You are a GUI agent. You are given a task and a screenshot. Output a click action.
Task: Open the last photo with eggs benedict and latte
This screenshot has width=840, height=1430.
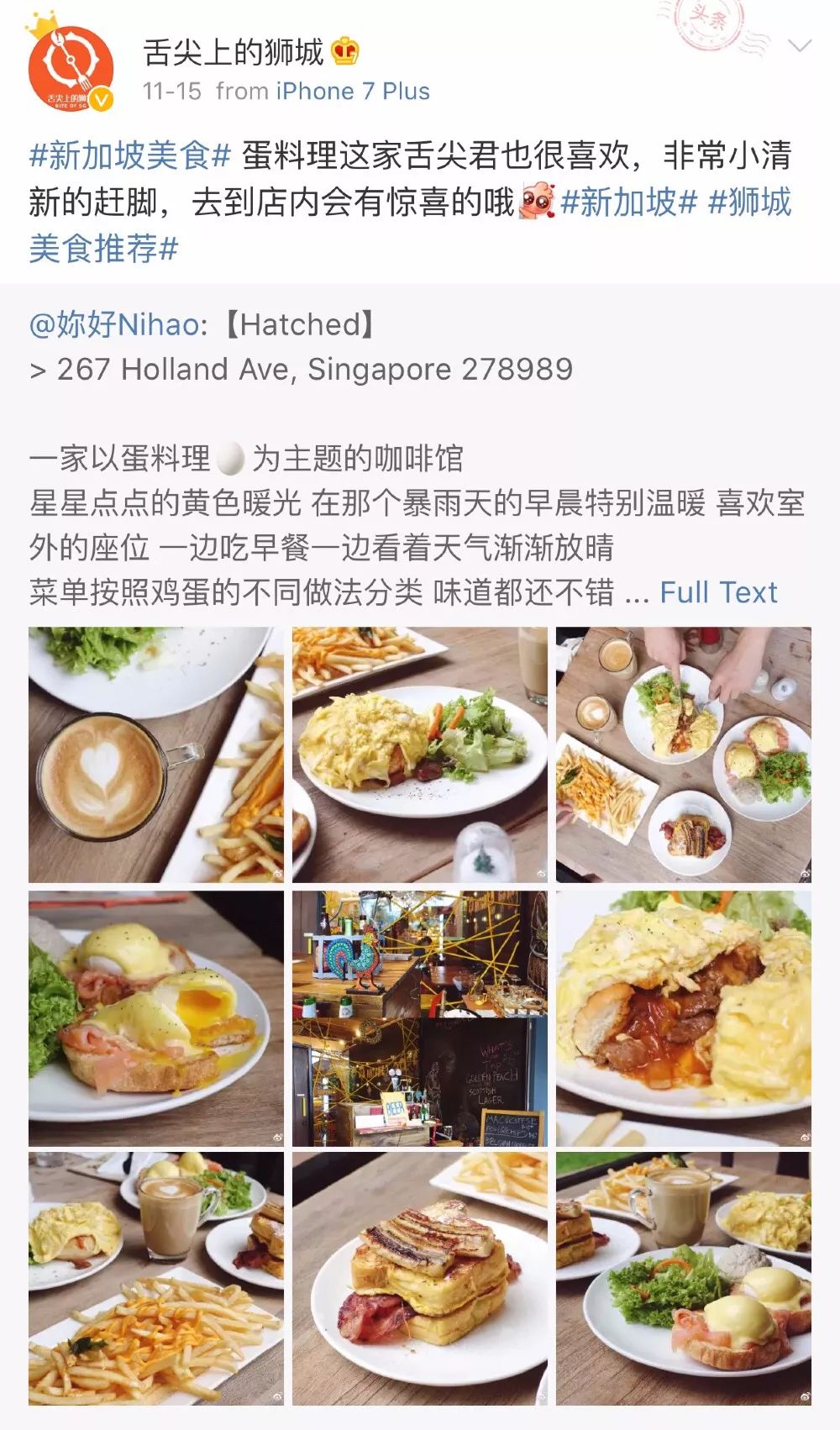coord(683,1278)
